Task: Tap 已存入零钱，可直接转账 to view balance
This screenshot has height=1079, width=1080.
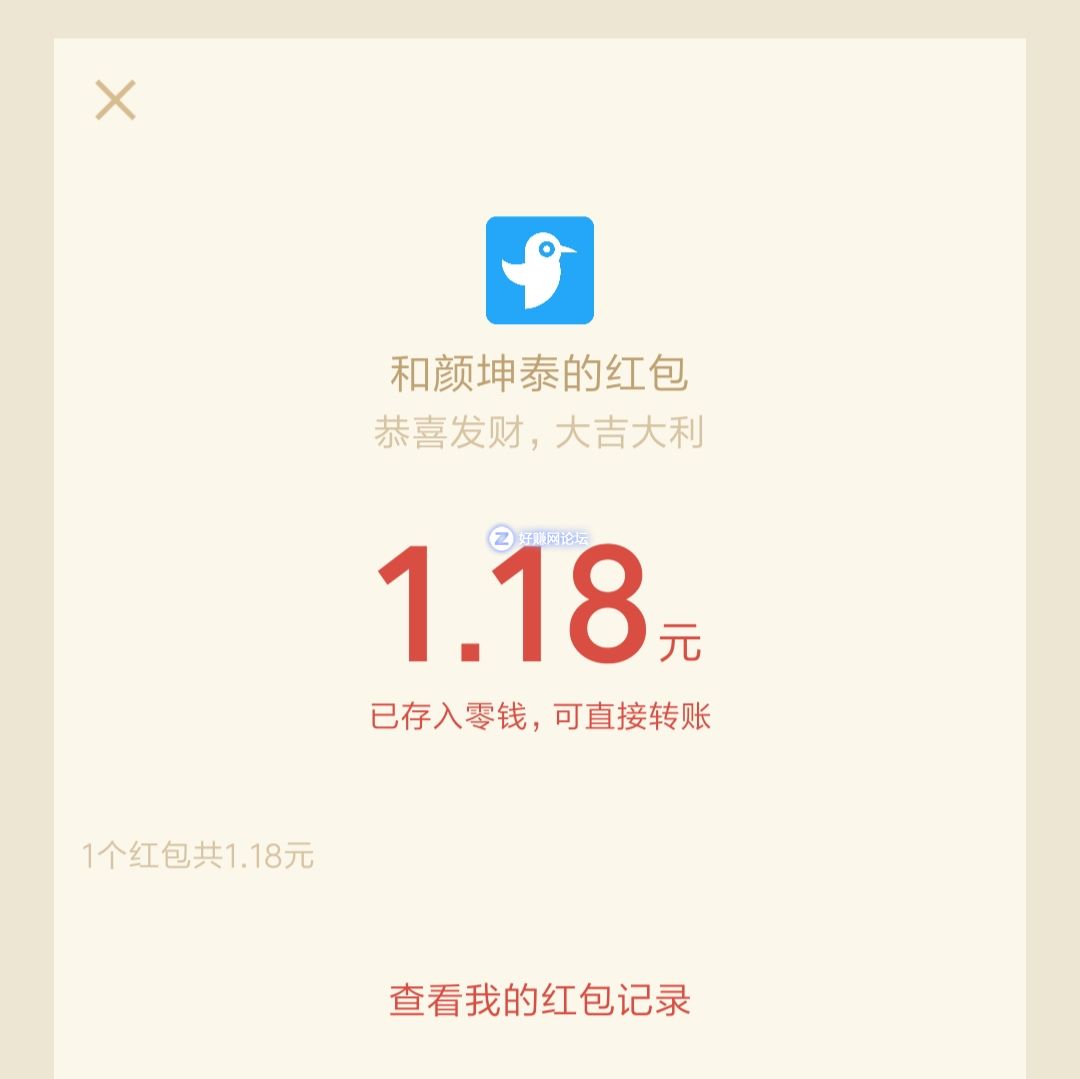Action: pyautogui.click(x=540, y=717)
